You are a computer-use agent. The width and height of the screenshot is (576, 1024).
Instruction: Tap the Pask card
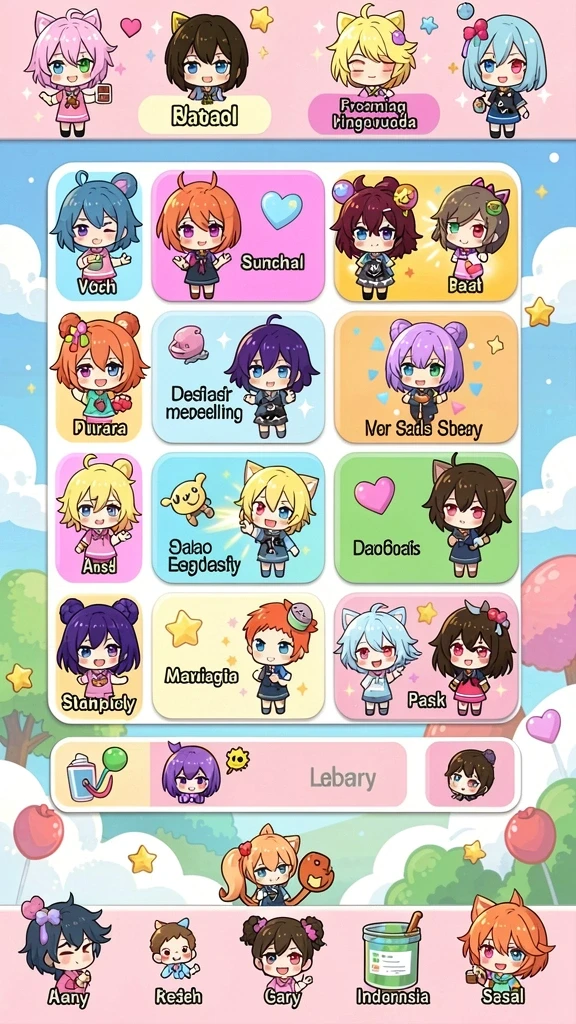(x=426, y=656)
